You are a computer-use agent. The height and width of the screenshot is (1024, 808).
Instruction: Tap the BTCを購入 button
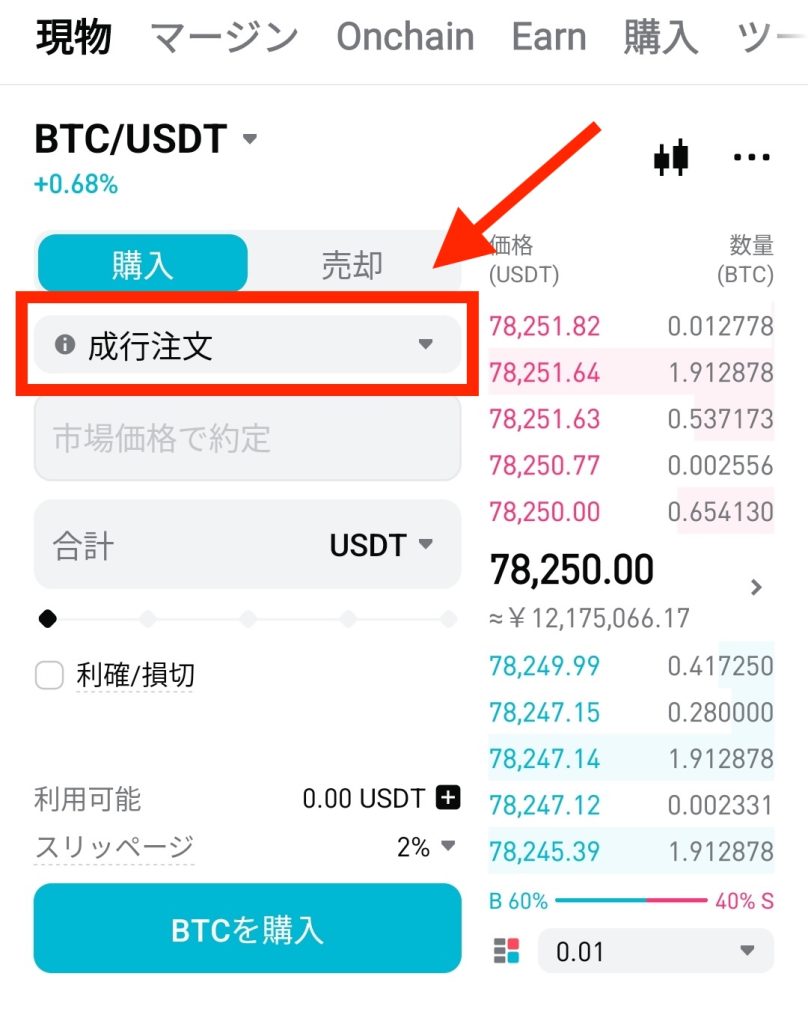[x=247, y=929]
